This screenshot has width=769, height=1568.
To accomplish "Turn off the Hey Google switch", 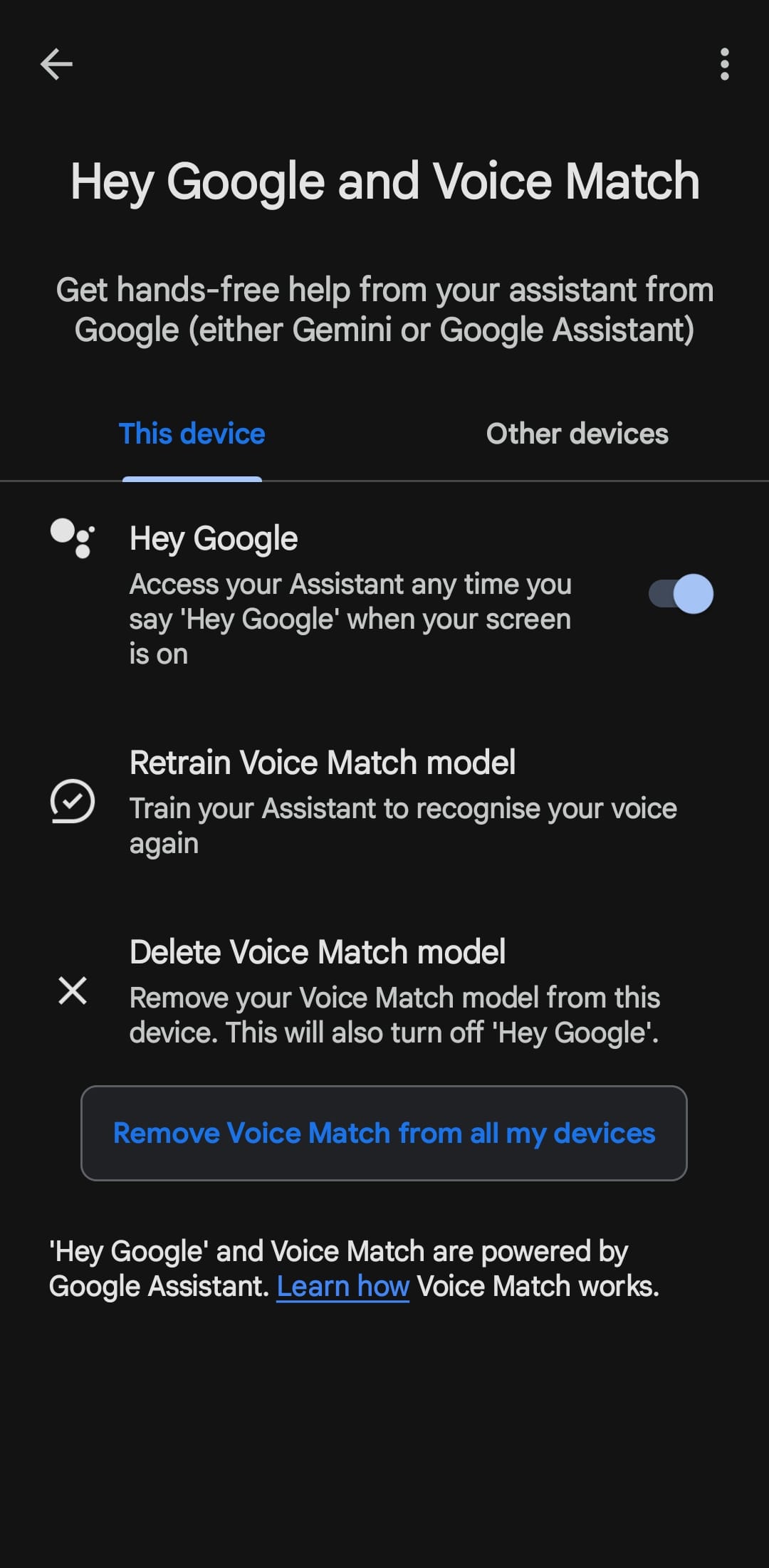I will coord(681,594).
